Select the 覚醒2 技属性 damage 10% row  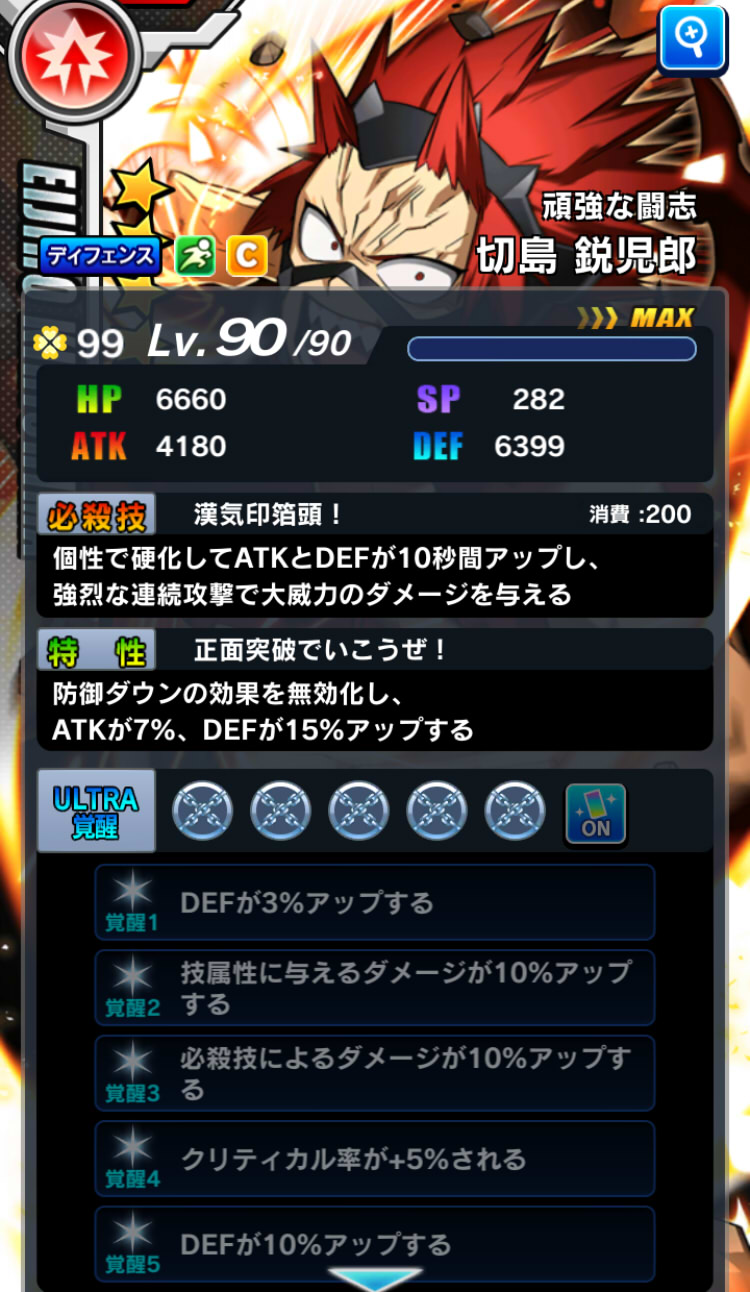(x=375, y=987)
